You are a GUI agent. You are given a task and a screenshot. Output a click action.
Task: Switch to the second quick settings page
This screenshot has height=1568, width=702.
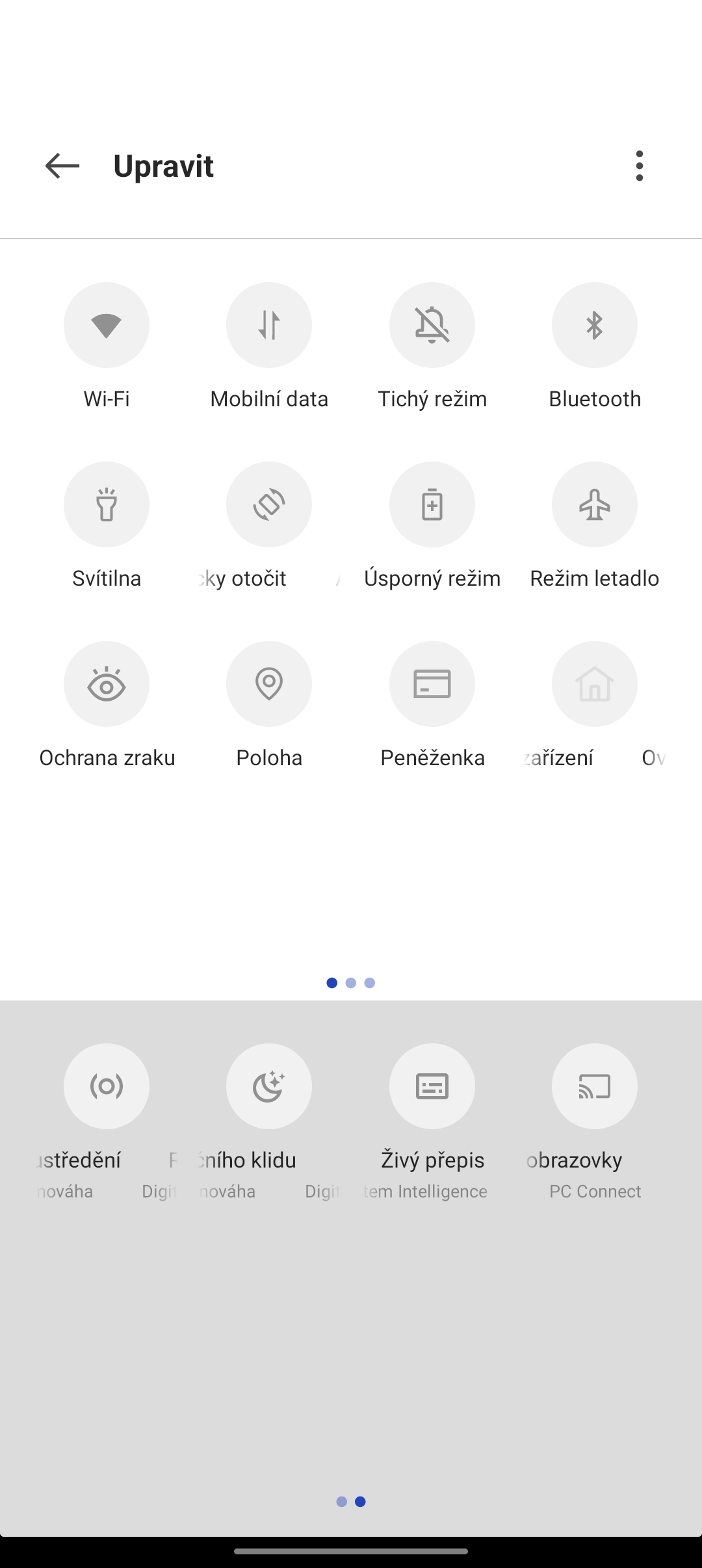351,983
